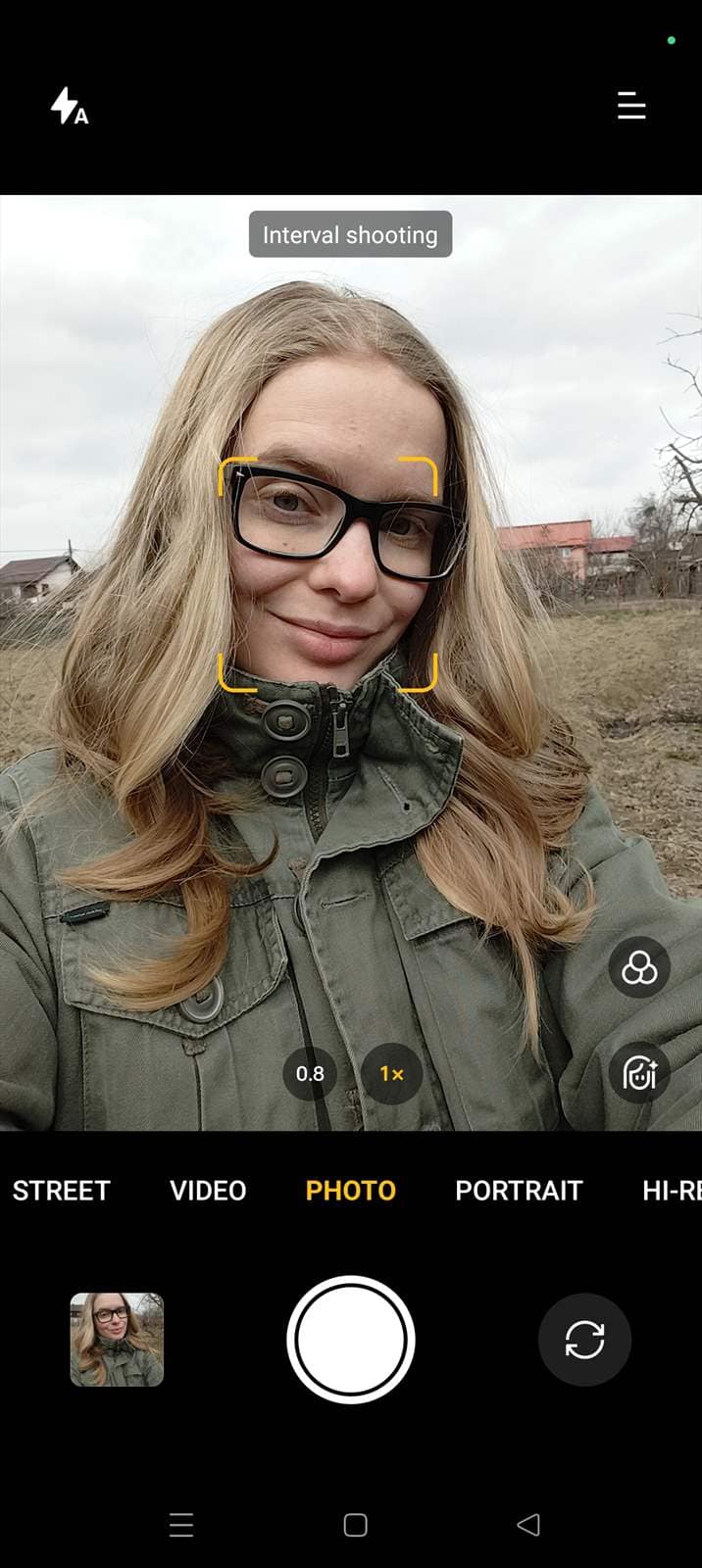702x1568 pixels.
Task: Open the last photo thumbnail in gallery
Action: [x=117, y=1340]
